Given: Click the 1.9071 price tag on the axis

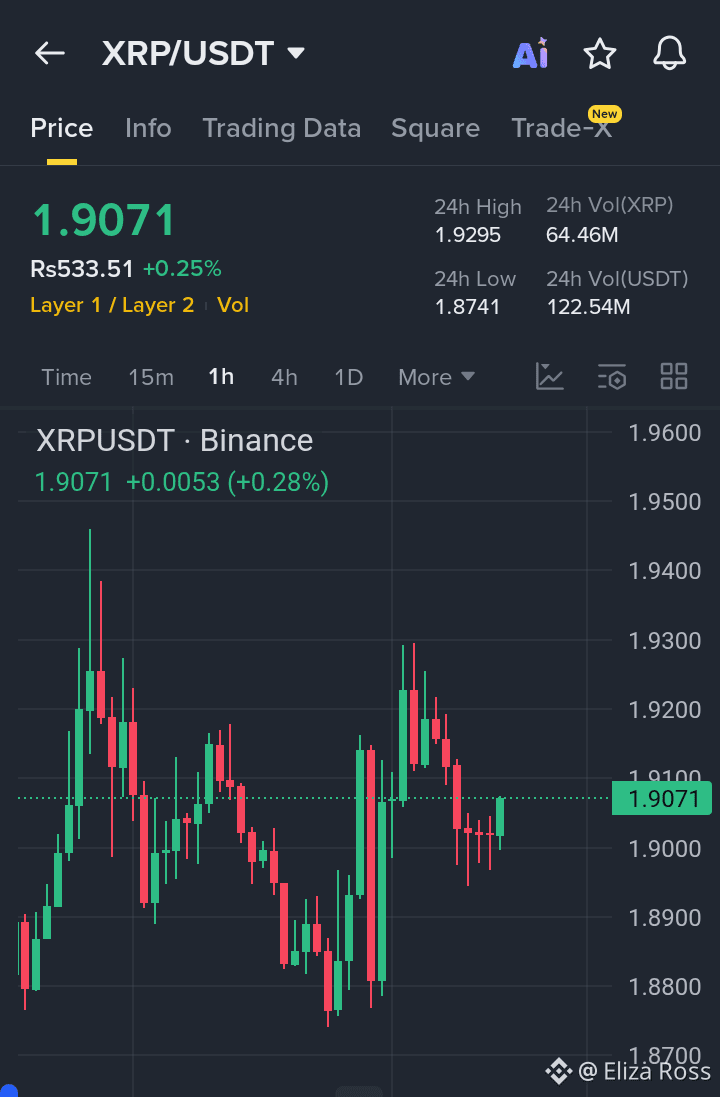Looking at the screenshot, I should [x=662, y=798].
